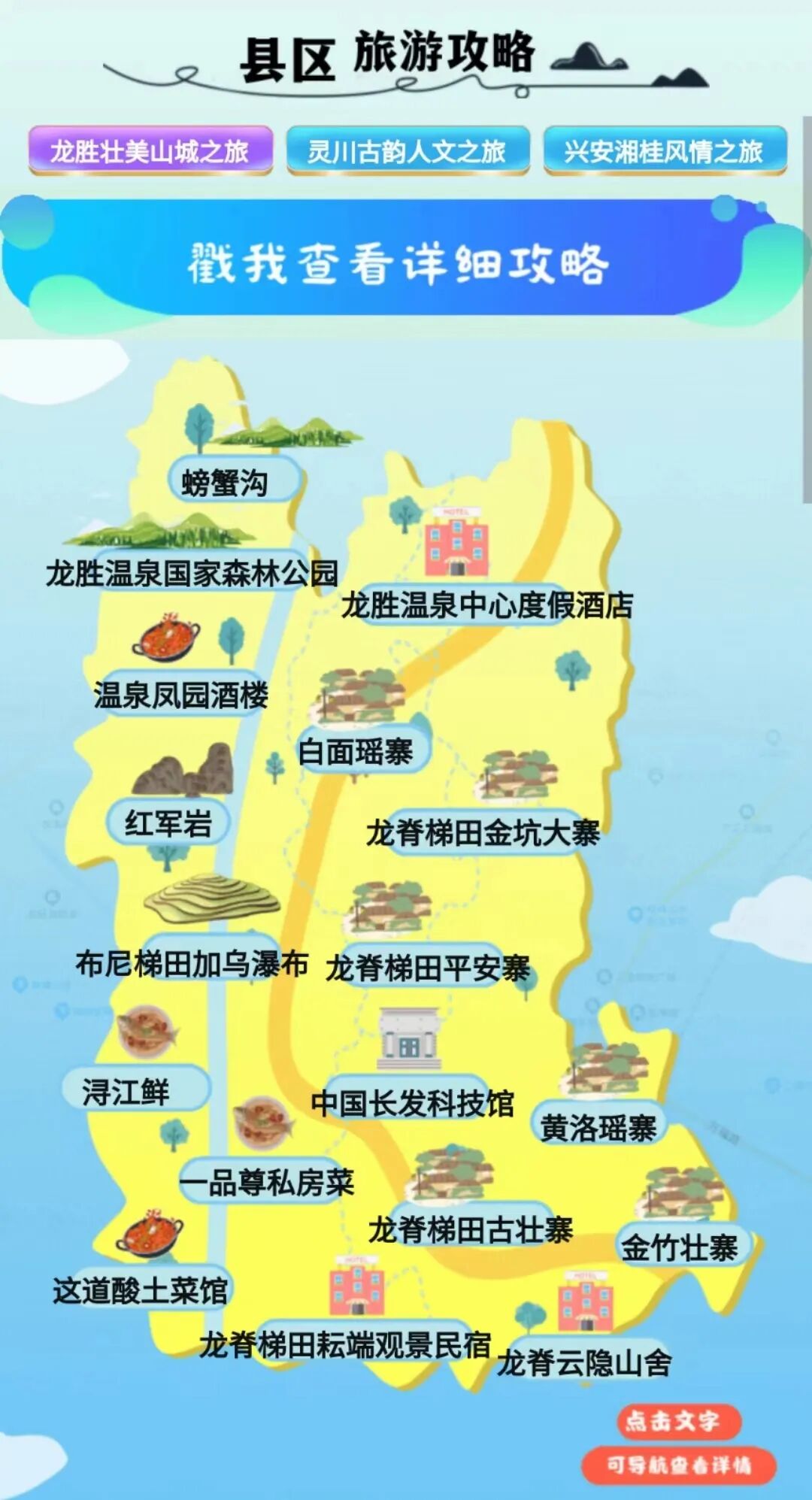Tap the 金竹壮寨 label
Image resolution: width=812 pixels, height=1500 pixels.
coord(679,1248)
